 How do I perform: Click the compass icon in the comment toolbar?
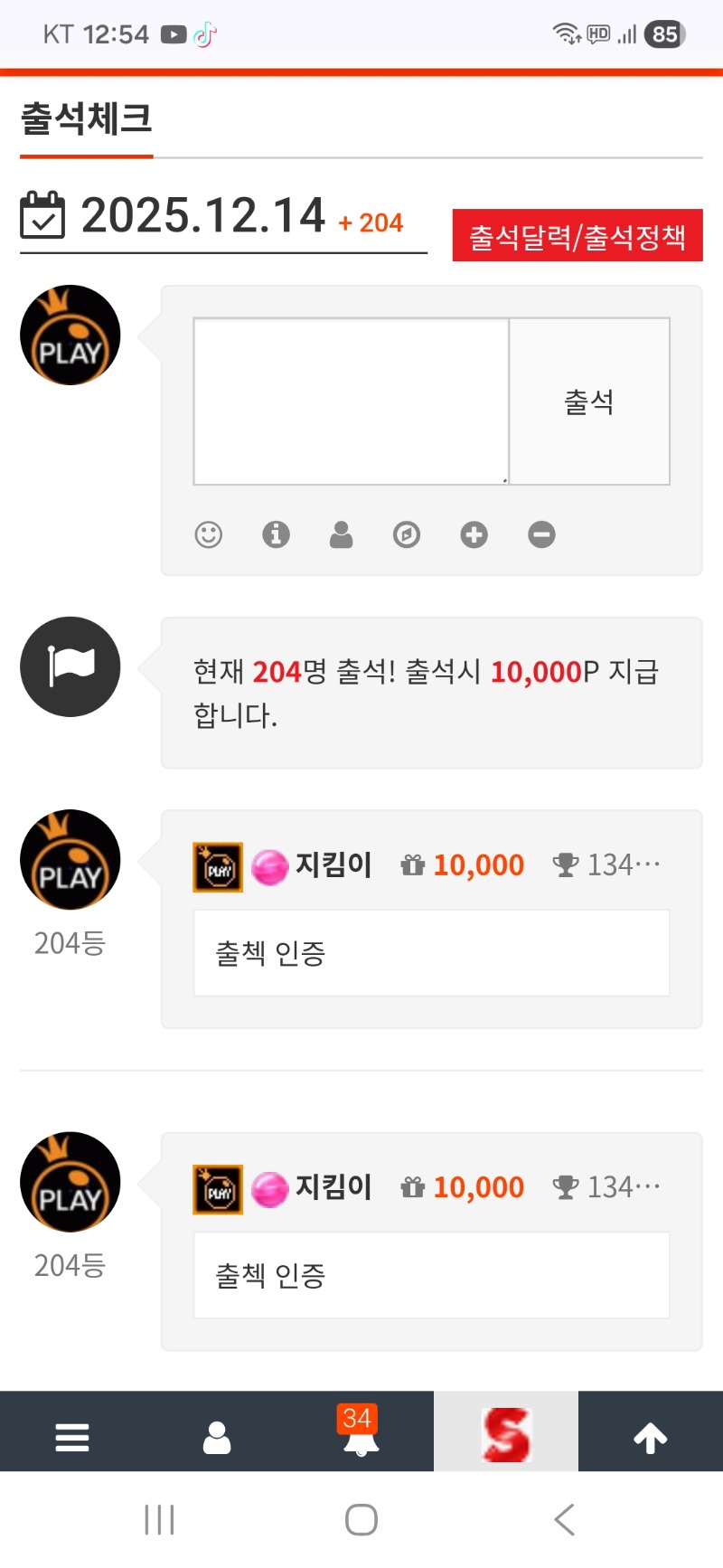point(407,534)
